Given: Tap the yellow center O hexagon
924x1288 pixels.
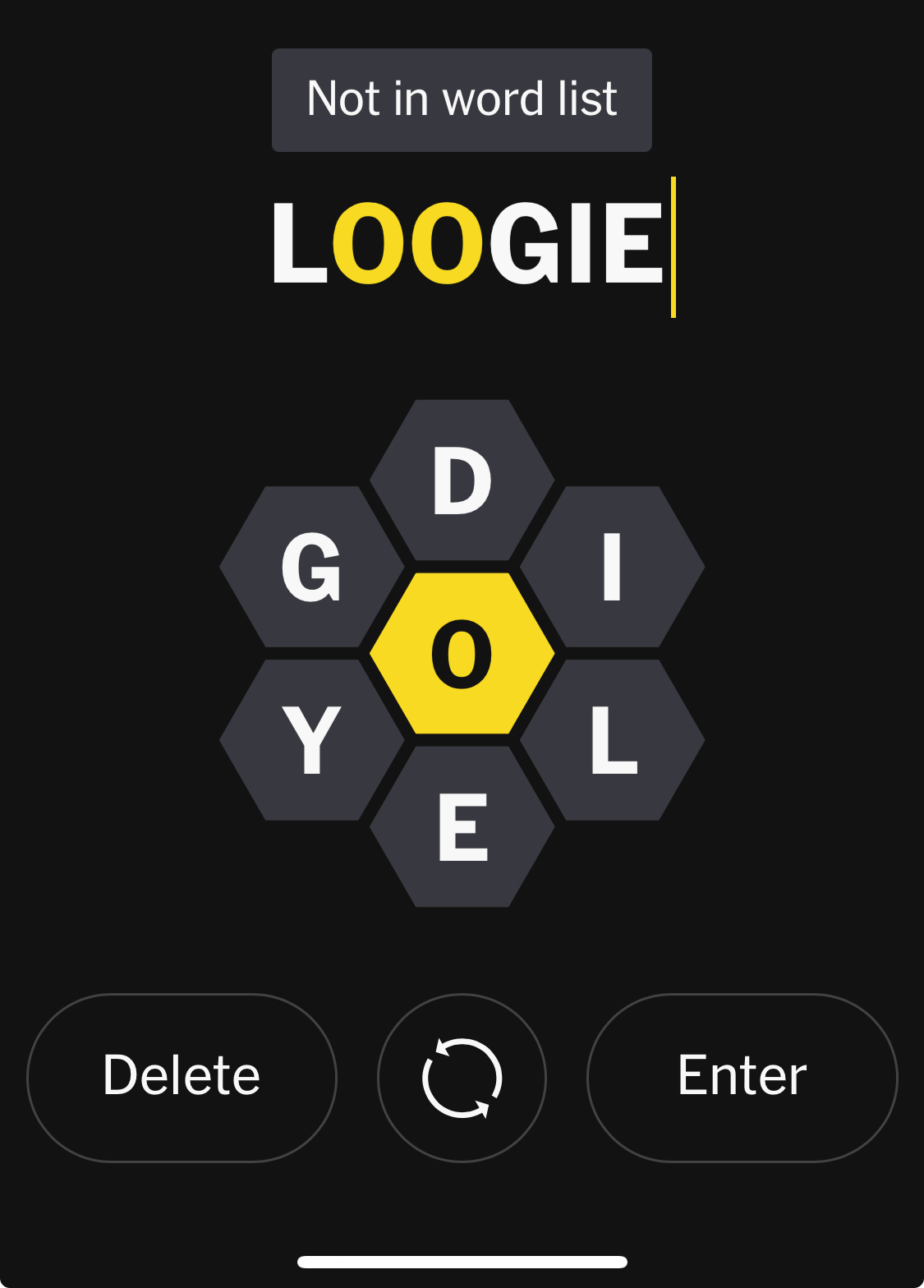Looking at the screenshot, I should point(462,654).
